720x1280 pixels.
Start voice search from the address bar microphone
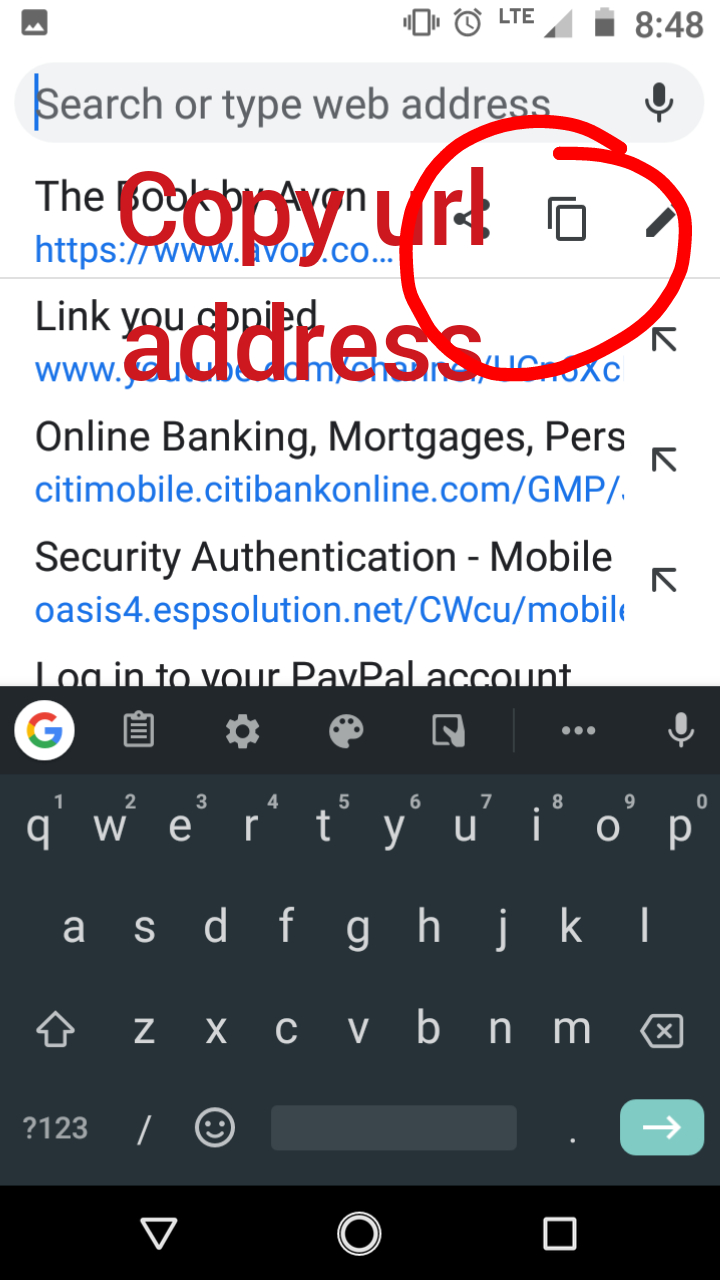658,103
